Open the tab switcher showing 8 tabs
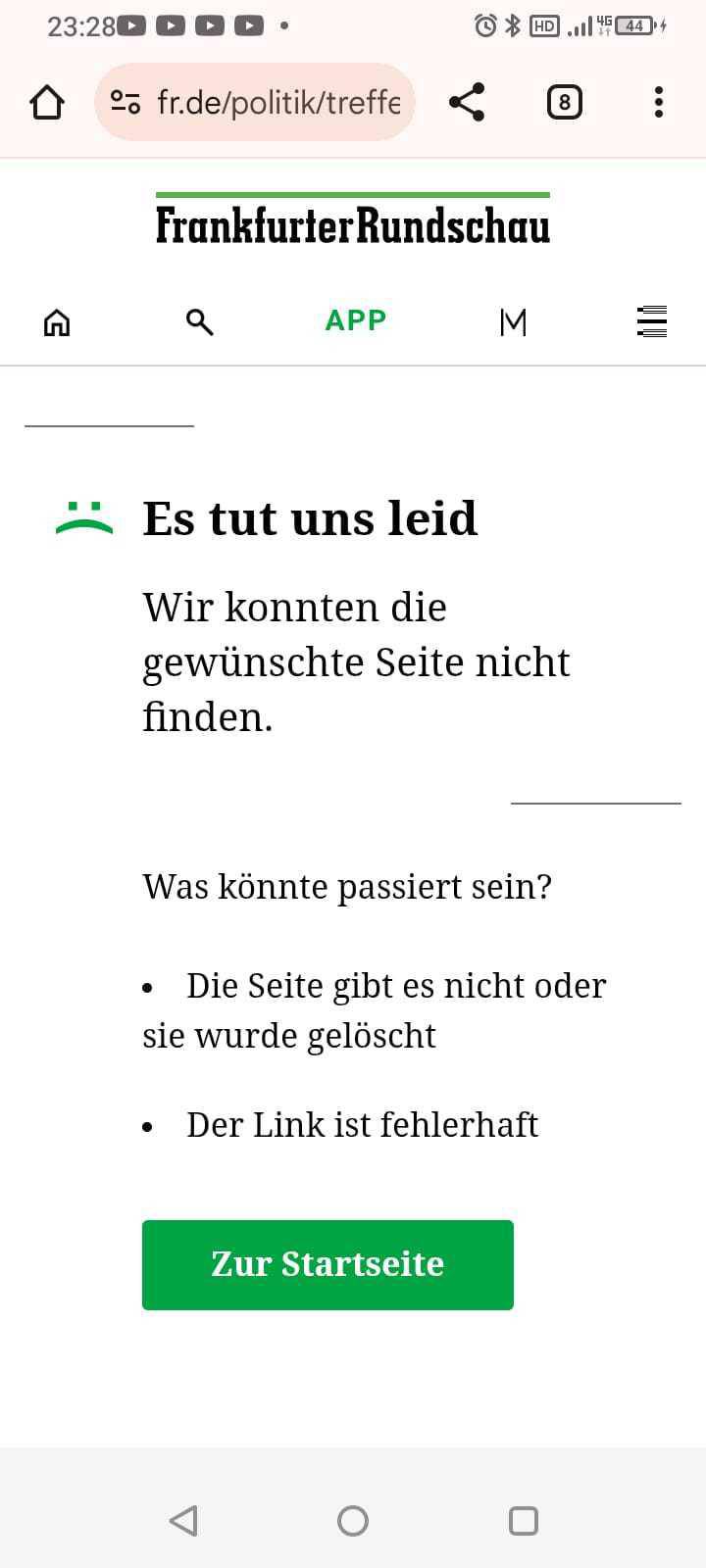706x1568 pixels. point(564,102)
